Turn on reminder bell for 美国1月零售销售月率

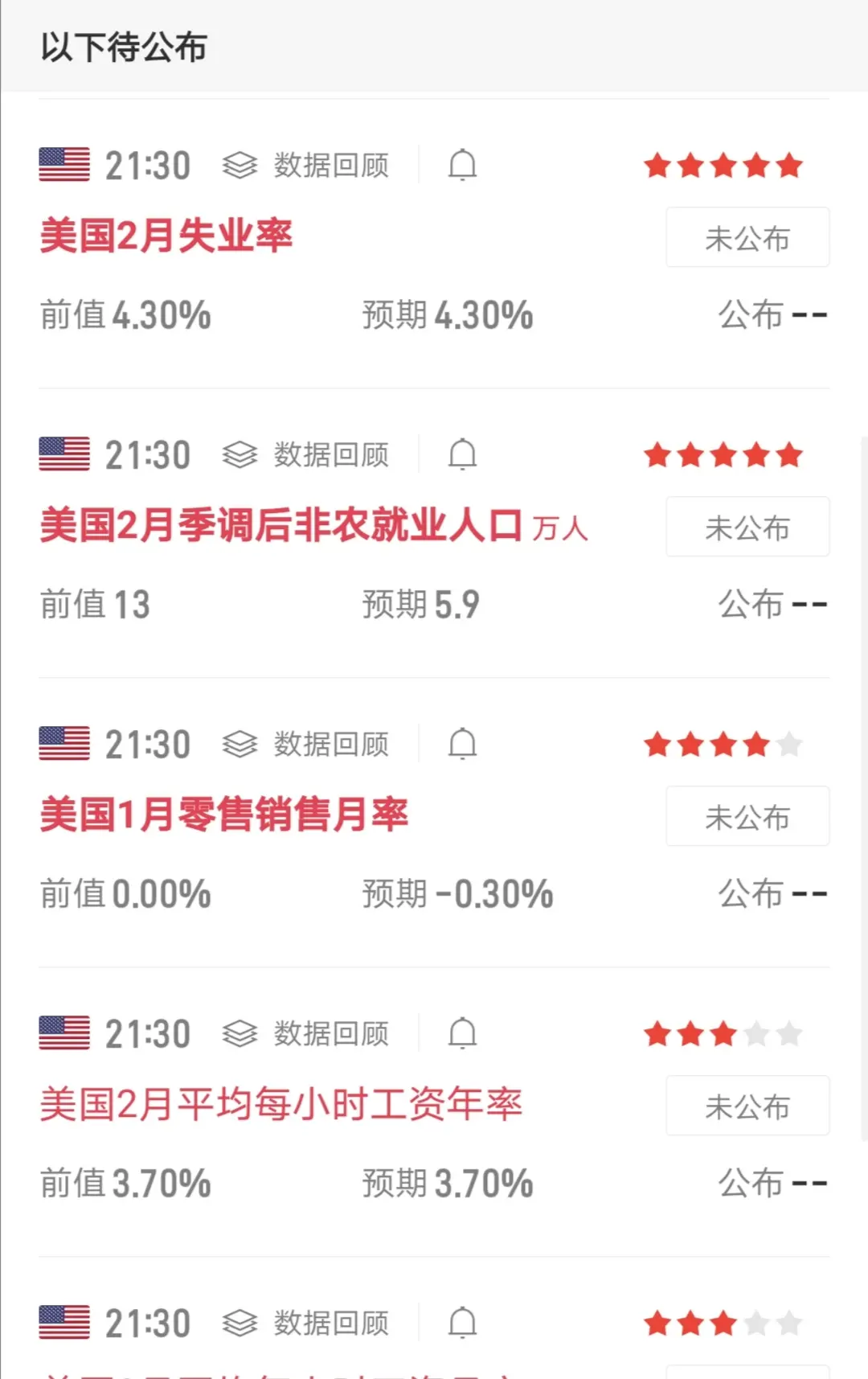pos(462,745)
